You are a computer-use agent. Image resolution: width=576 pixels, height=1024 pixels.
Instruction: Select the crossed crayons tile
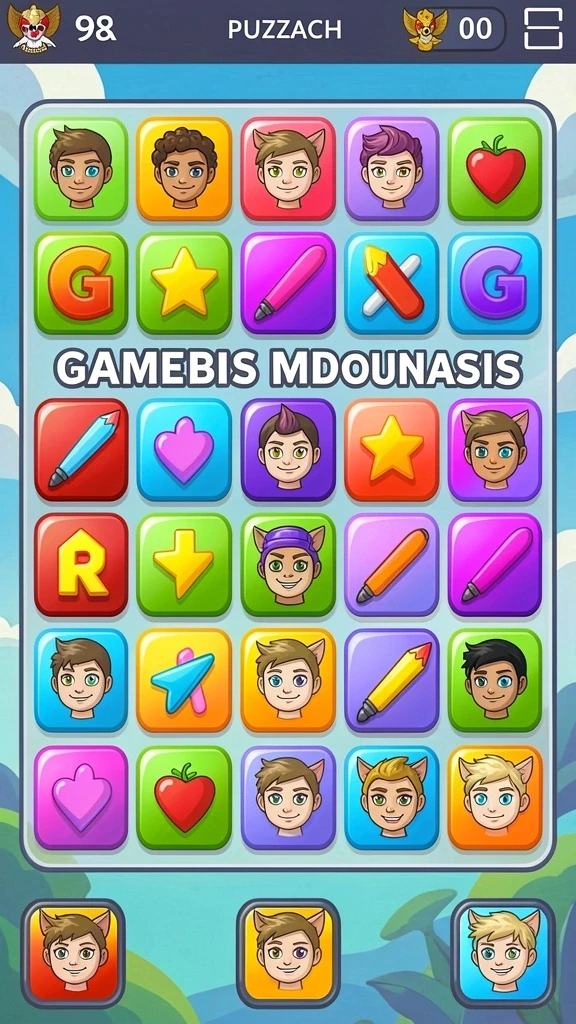coord(391,283)
